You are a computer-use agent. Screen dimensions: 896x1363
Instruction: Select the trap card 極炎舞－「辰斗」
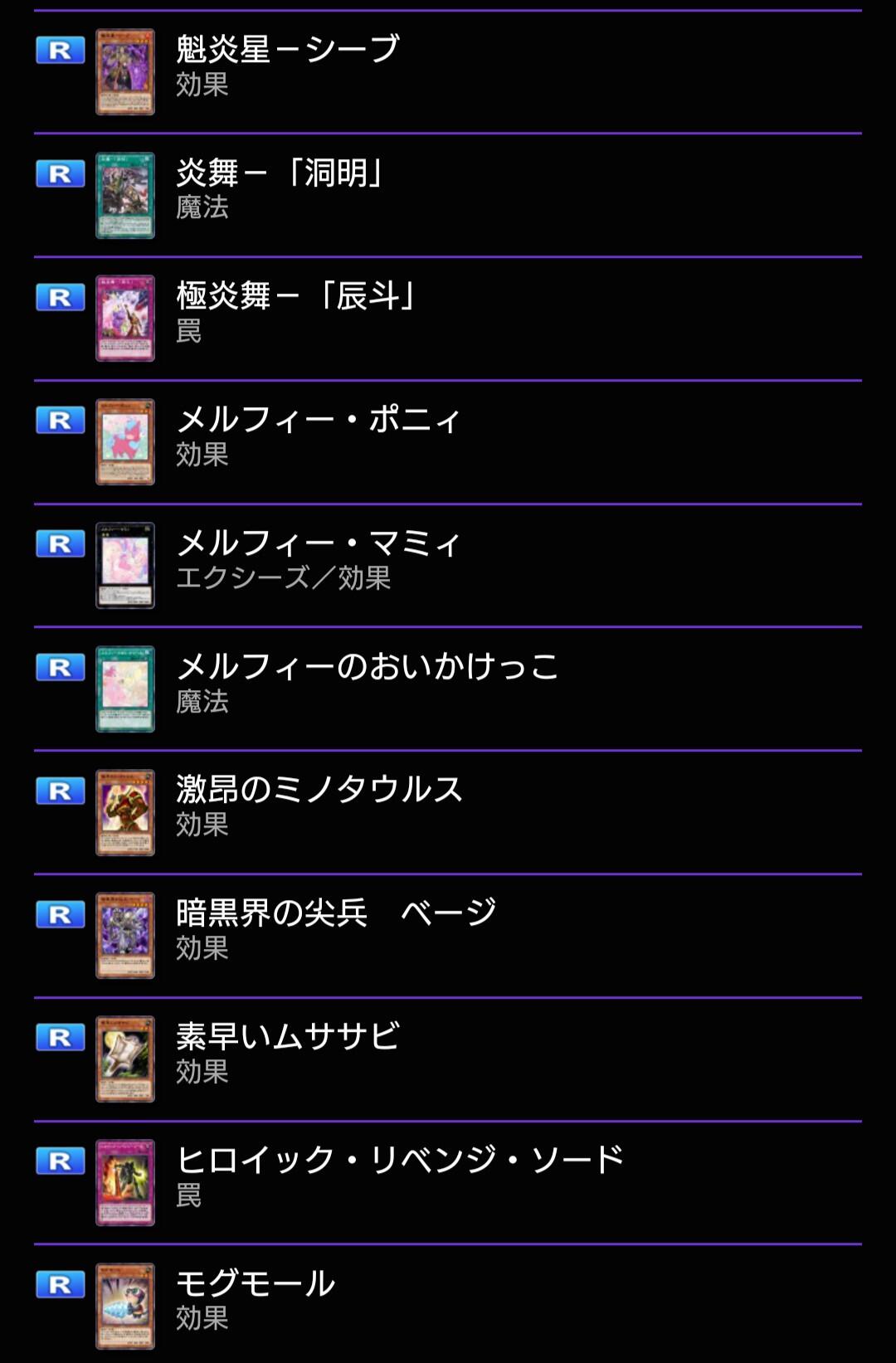(x=448, y=319)
